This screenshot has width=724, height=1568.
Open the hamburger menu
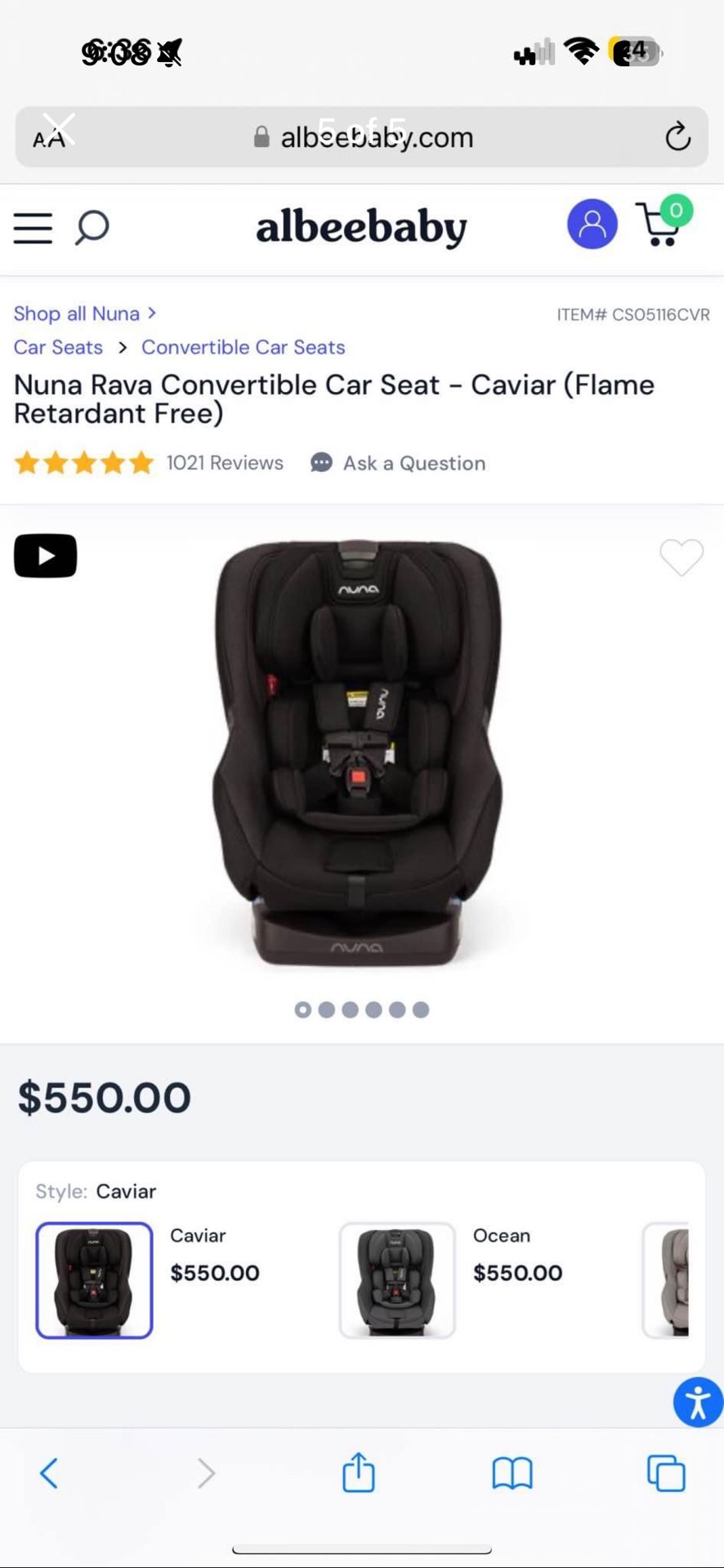tap(33, 228)
